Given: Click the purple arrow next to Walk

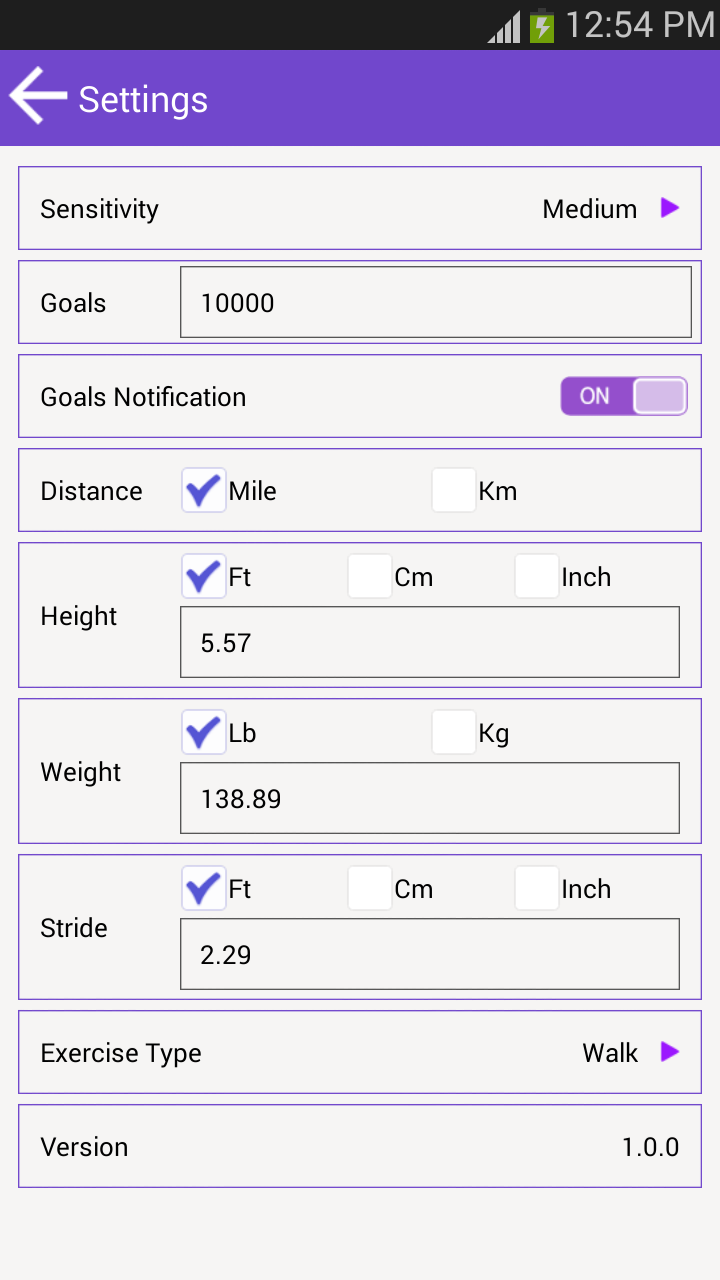Looking at the screenshot, I should pos(668,1052).
